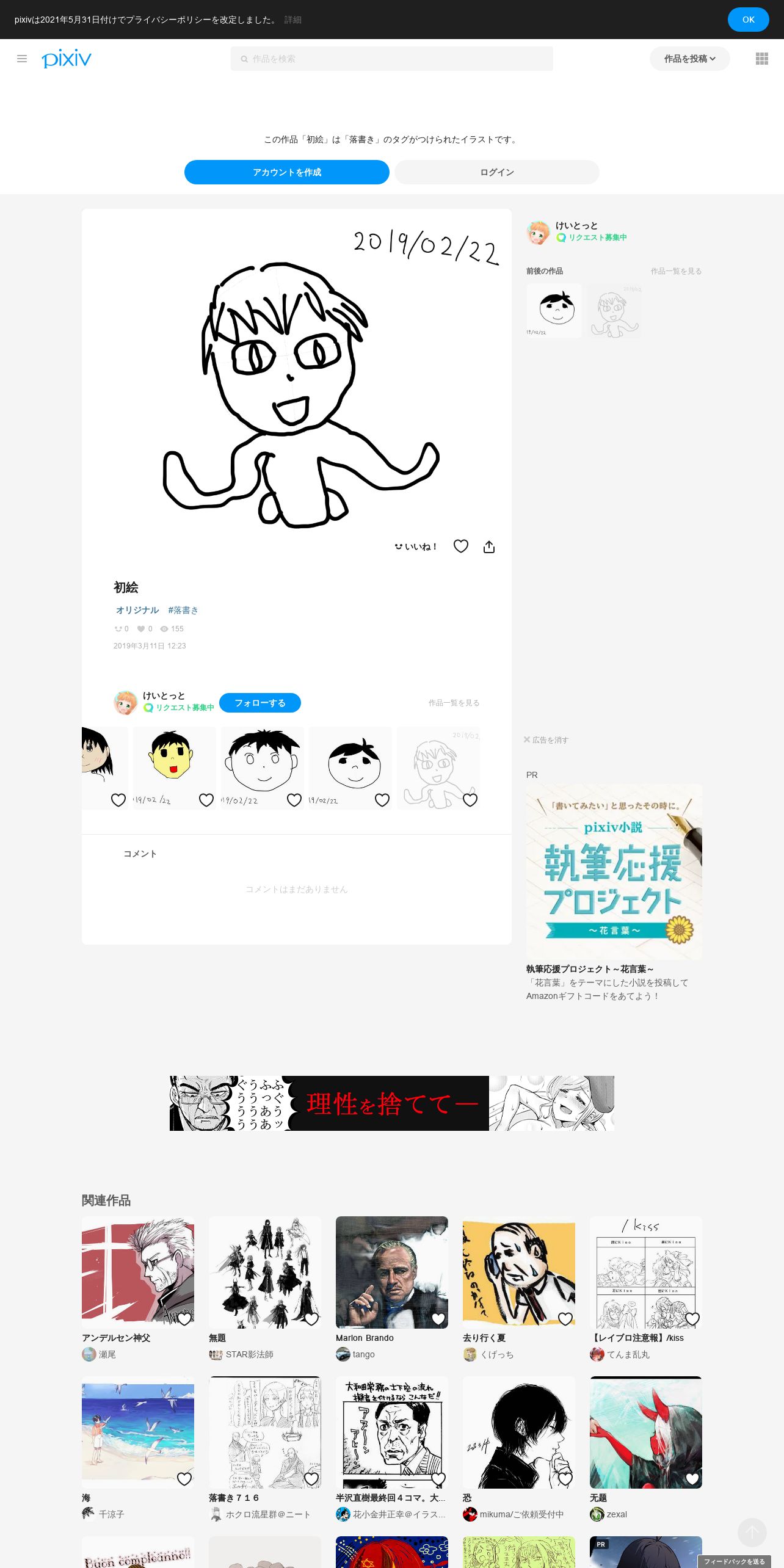Open the 執筆応援プロジェクト PR banner

click(614, 872)
